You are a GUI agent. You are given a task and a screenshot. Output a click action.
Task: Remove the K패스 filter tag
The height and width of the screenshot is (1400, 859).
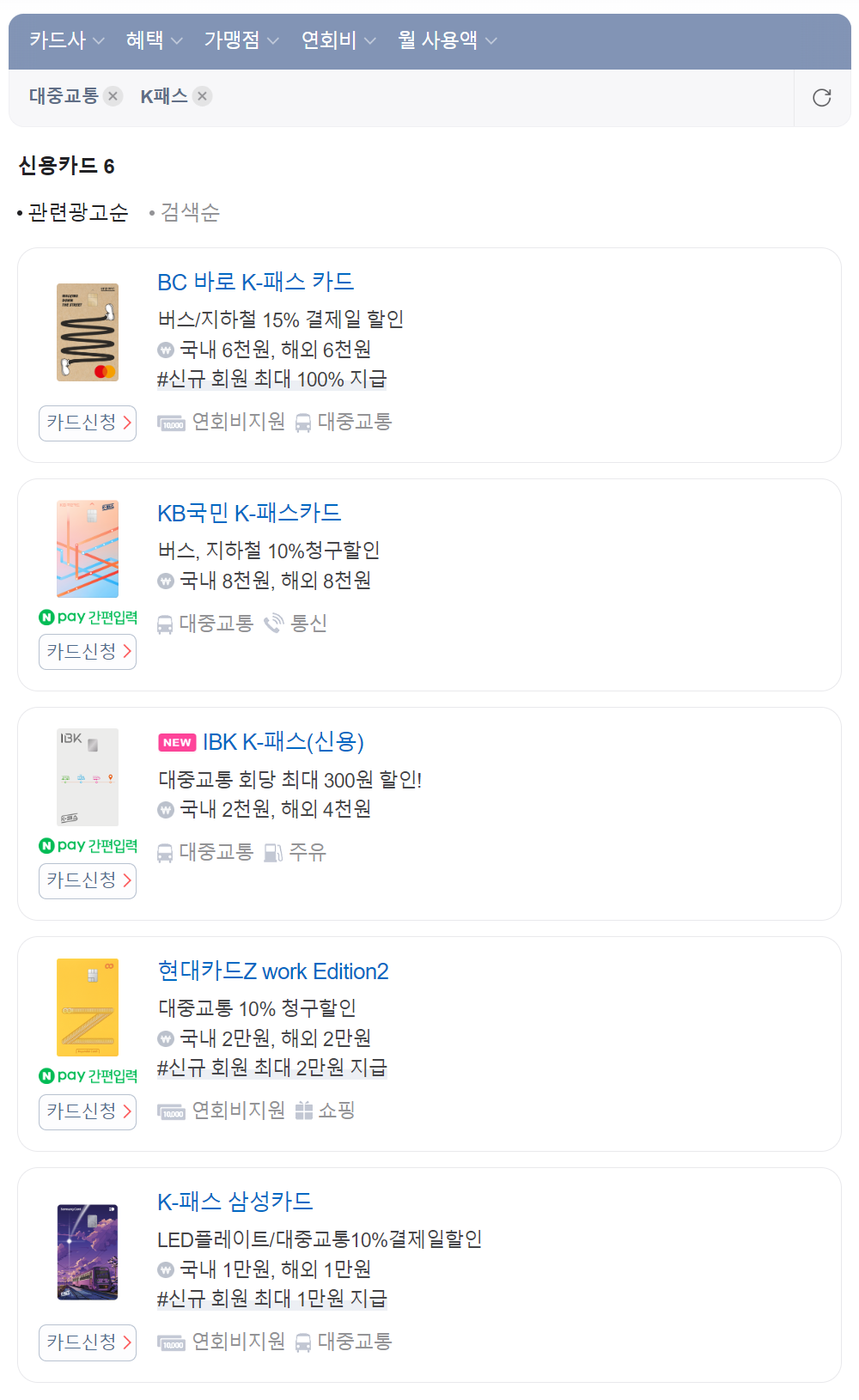point(202,95)
